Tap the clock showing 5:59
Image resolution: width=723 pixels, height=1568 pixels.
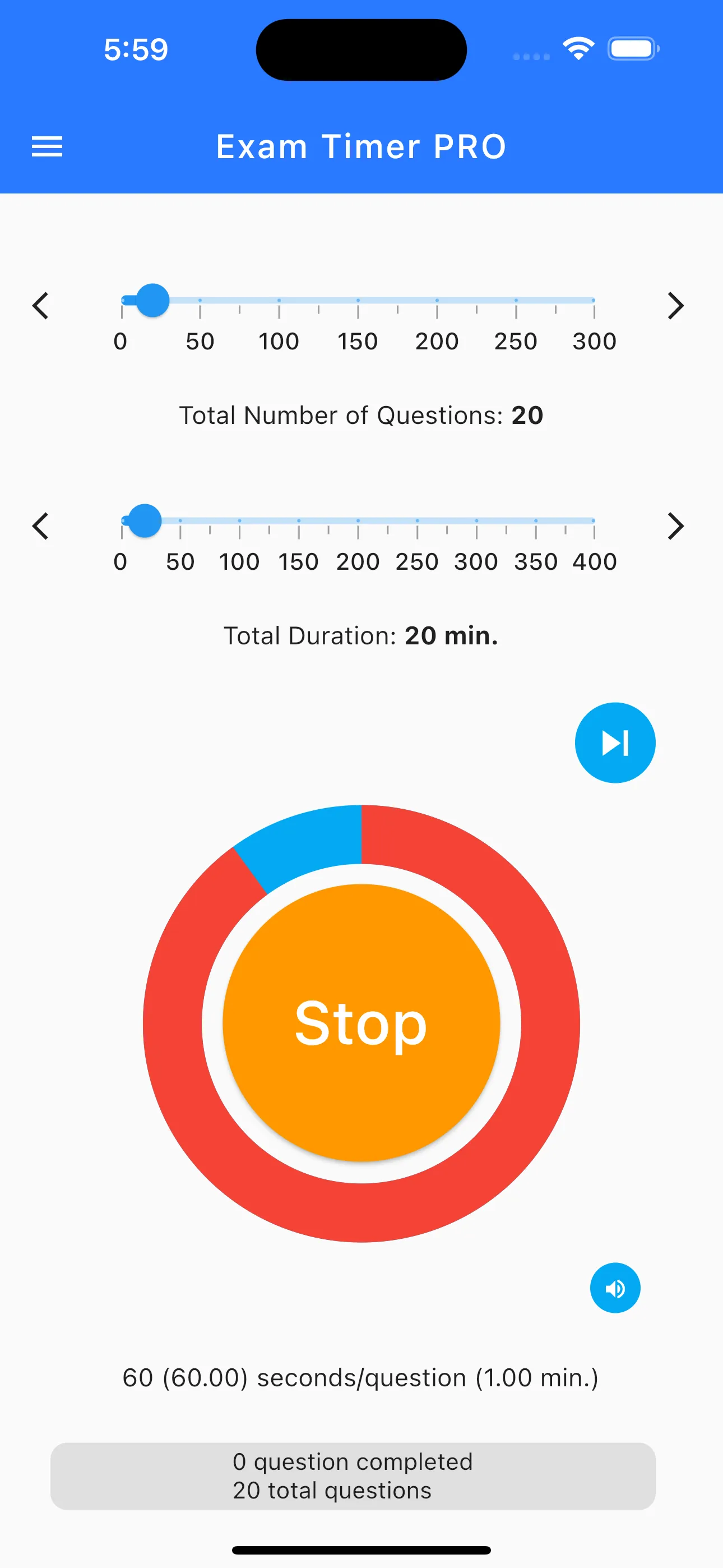135,50
